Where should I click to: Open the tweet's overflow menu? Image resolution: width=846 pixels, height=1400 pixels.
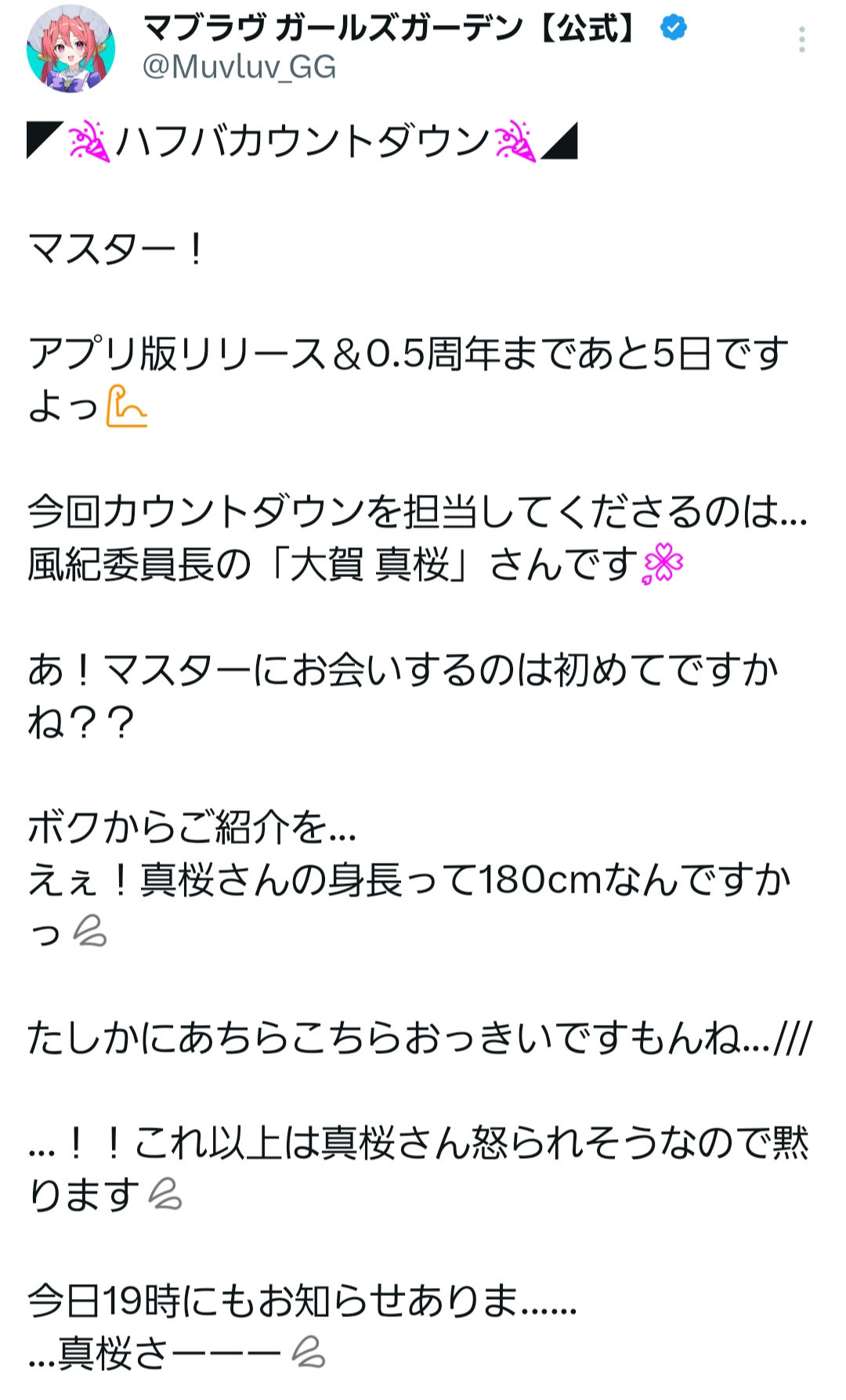[801, 40]
